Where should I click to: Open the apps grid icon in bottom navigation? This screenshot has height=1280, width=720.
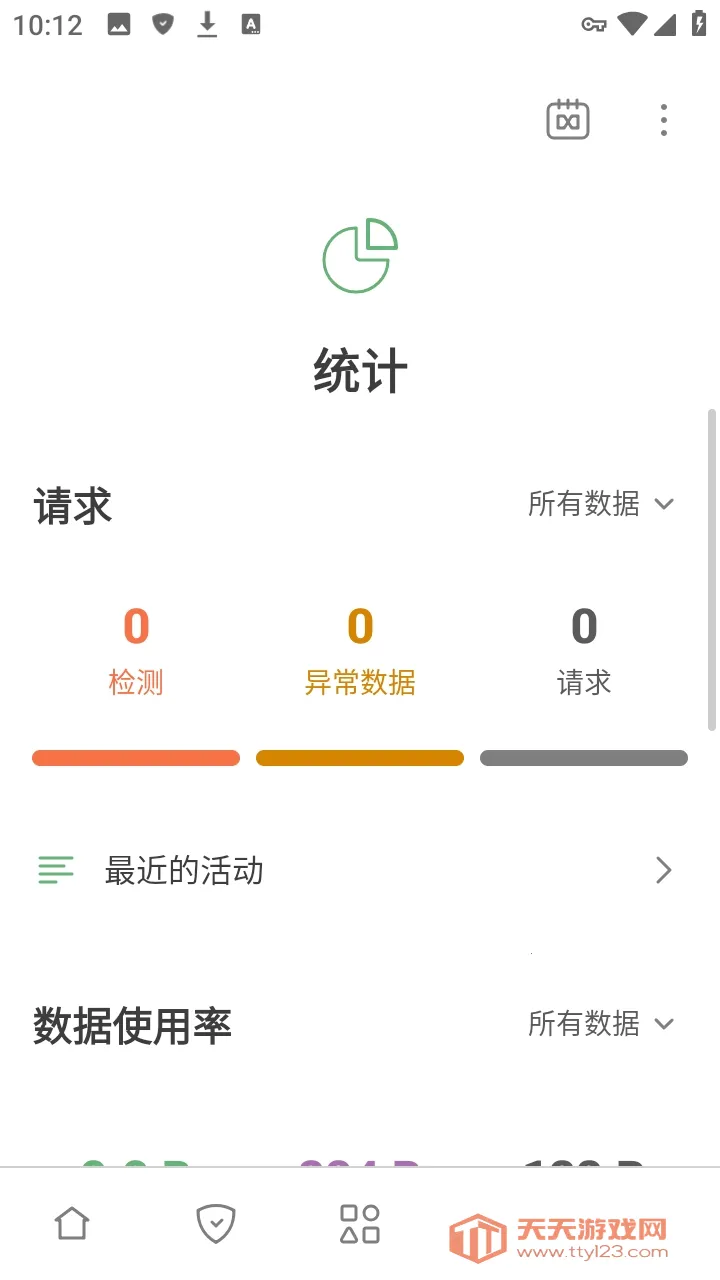click(360, 1222)
